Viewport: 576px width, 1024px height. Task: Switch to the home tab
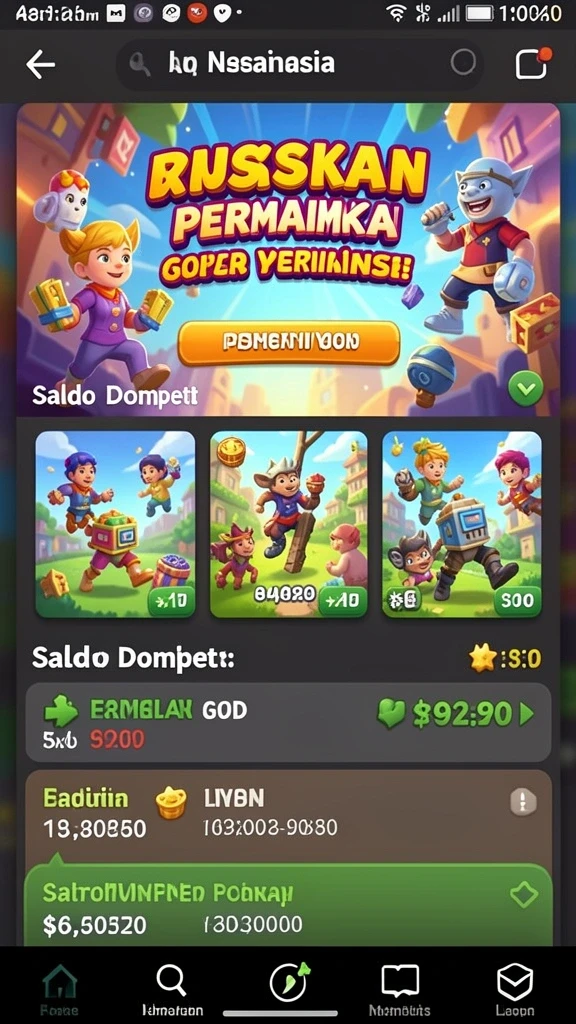pos(60,989)
